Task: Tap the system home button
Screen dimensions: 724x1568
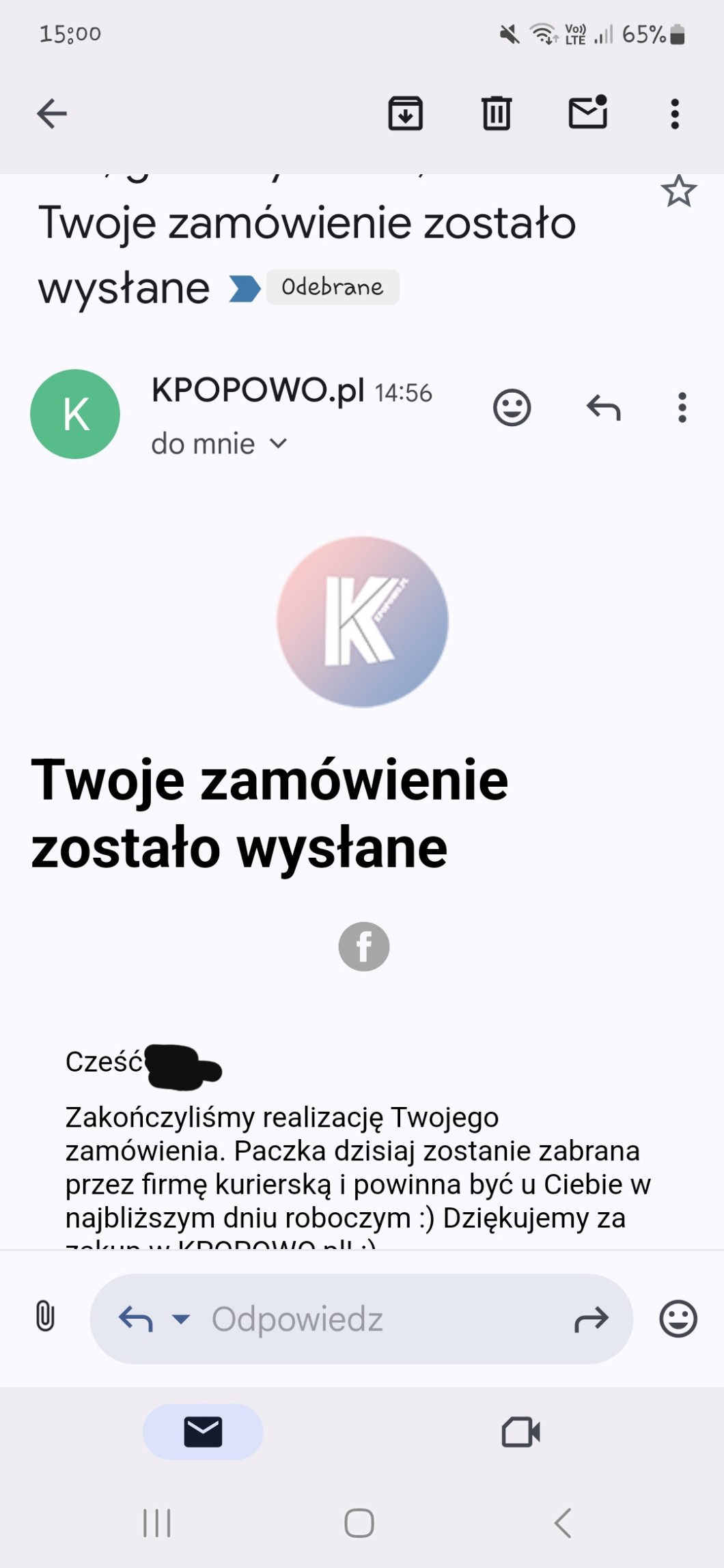Action: point(359,1523)
